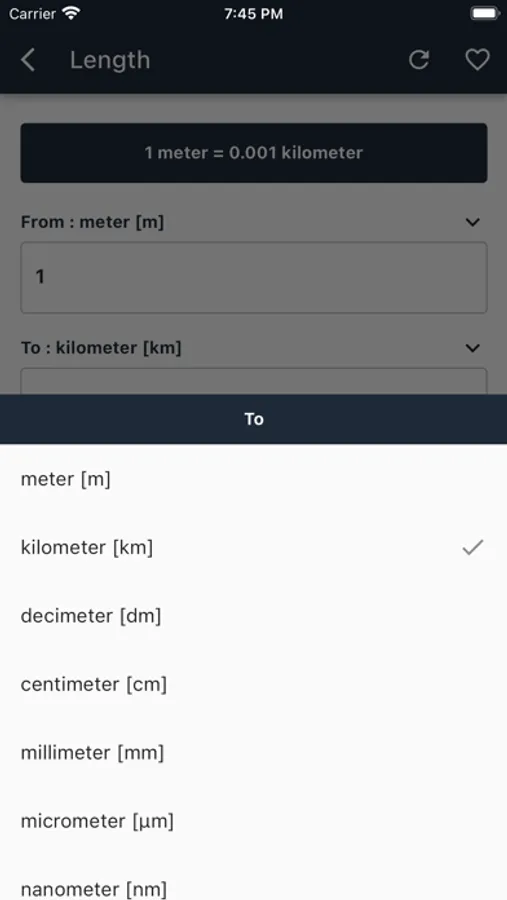Expand the To unit dropdown
Screen dimensions: 507x900
point(473,348)
